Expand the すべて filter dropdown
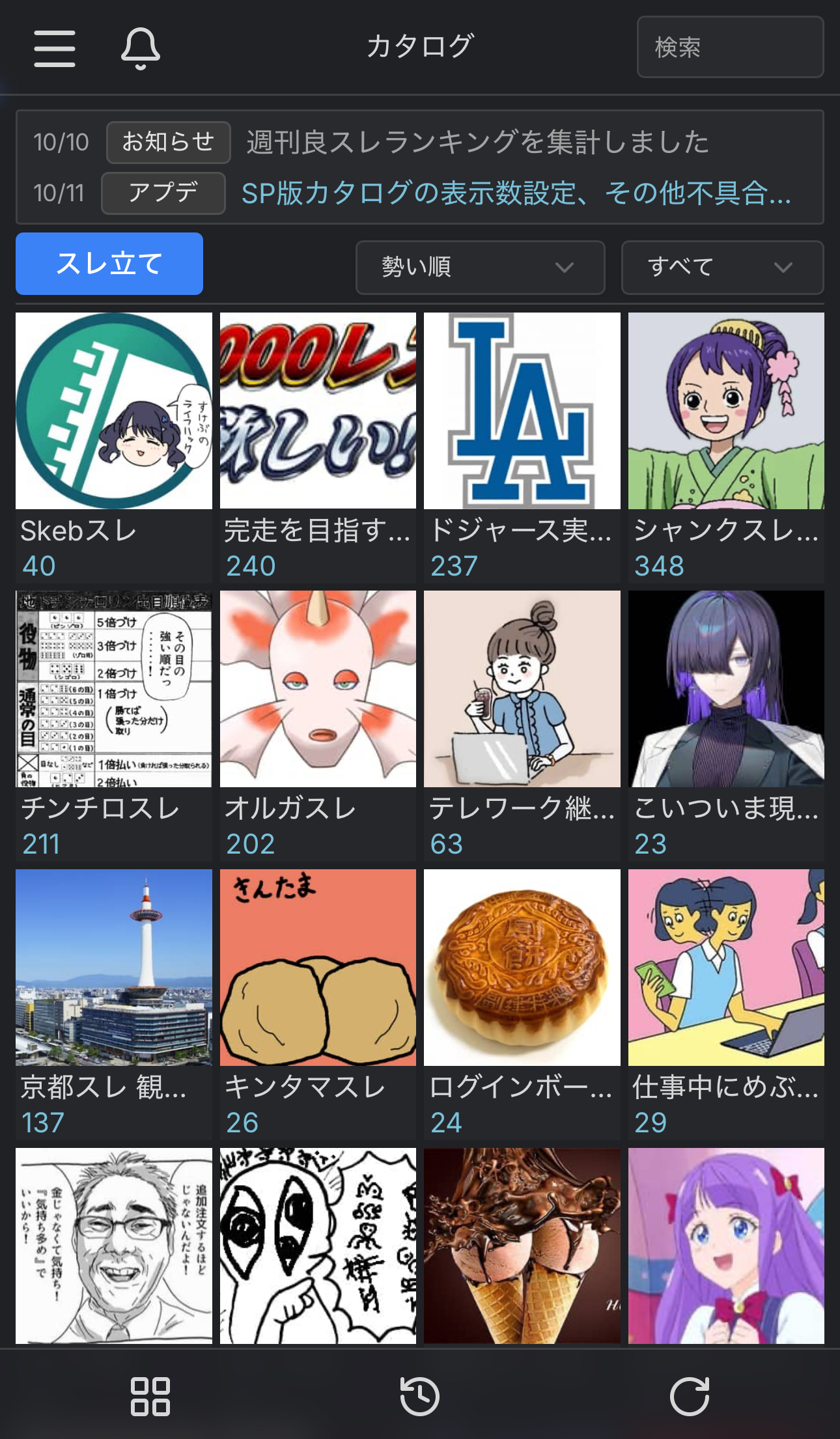Image resolution: width=840 pixels, height=1439 pixels. coord(722,268)
